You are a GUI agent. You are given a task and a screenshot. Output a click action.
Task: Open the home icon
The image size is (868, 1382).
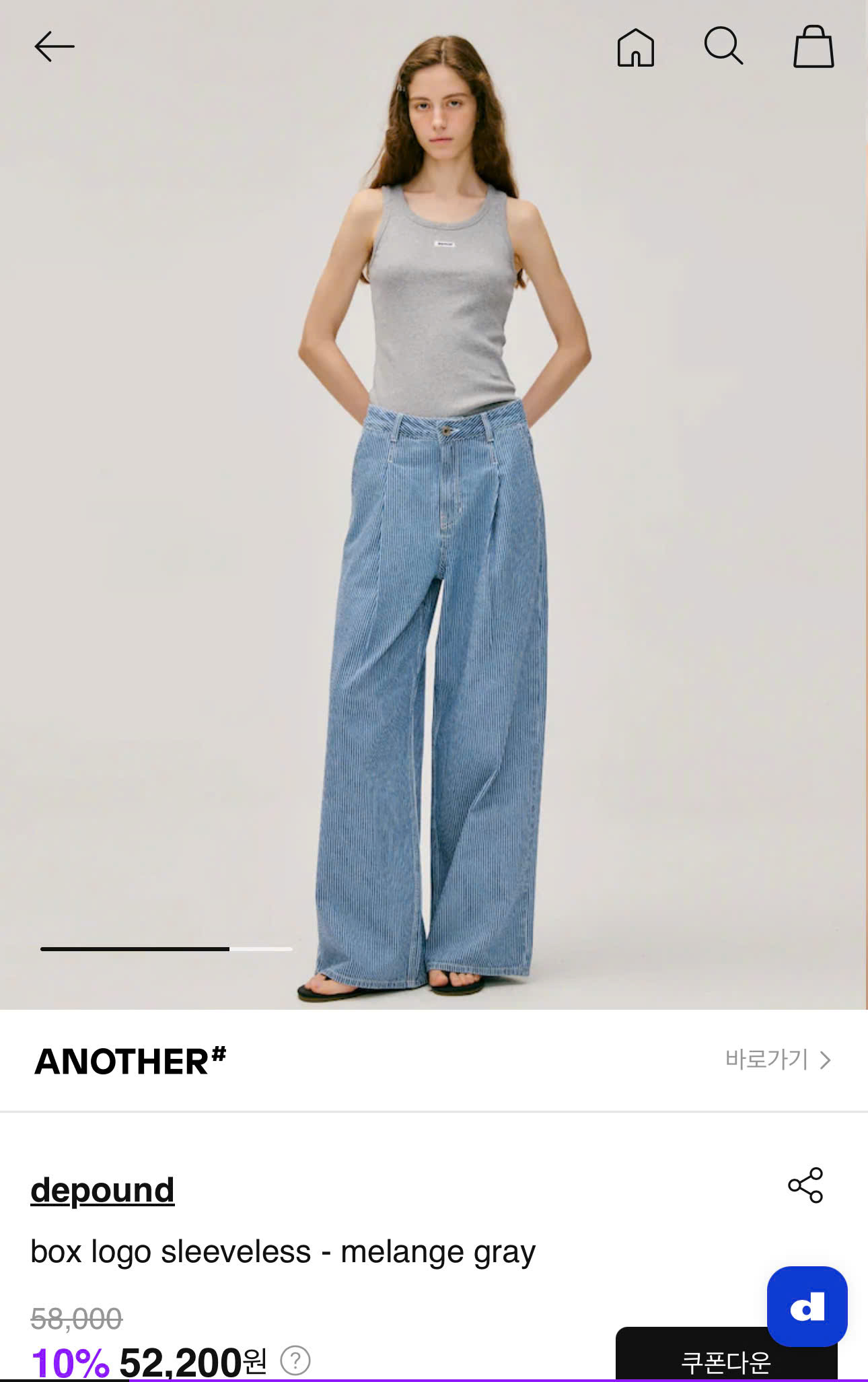point(635,48)
